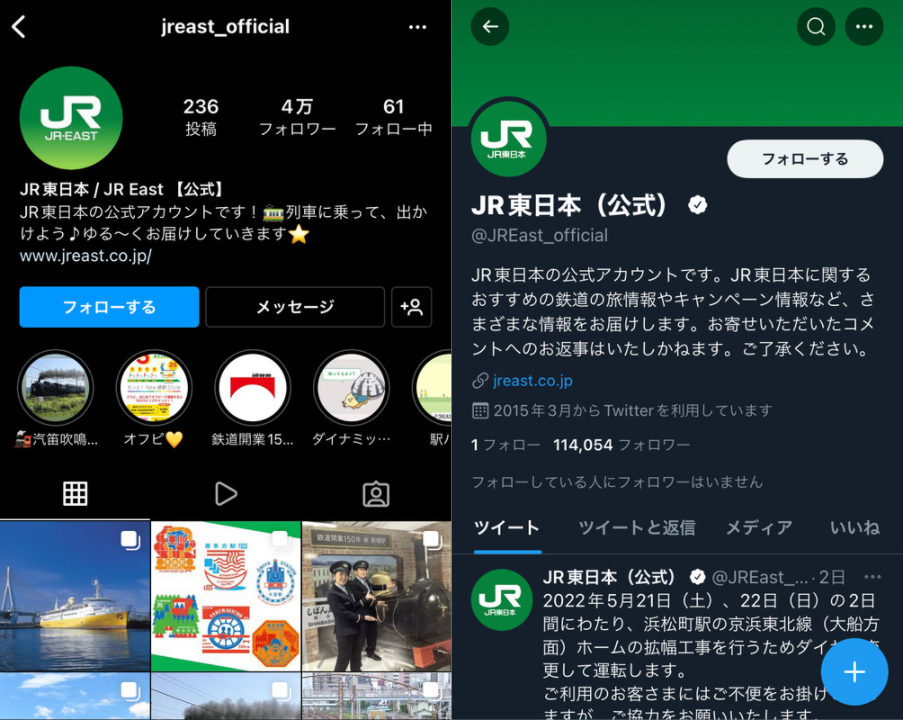View the オフピ story highlight
Screen dimensions: 903x720
pyautogui.click(x=153, y=388)
